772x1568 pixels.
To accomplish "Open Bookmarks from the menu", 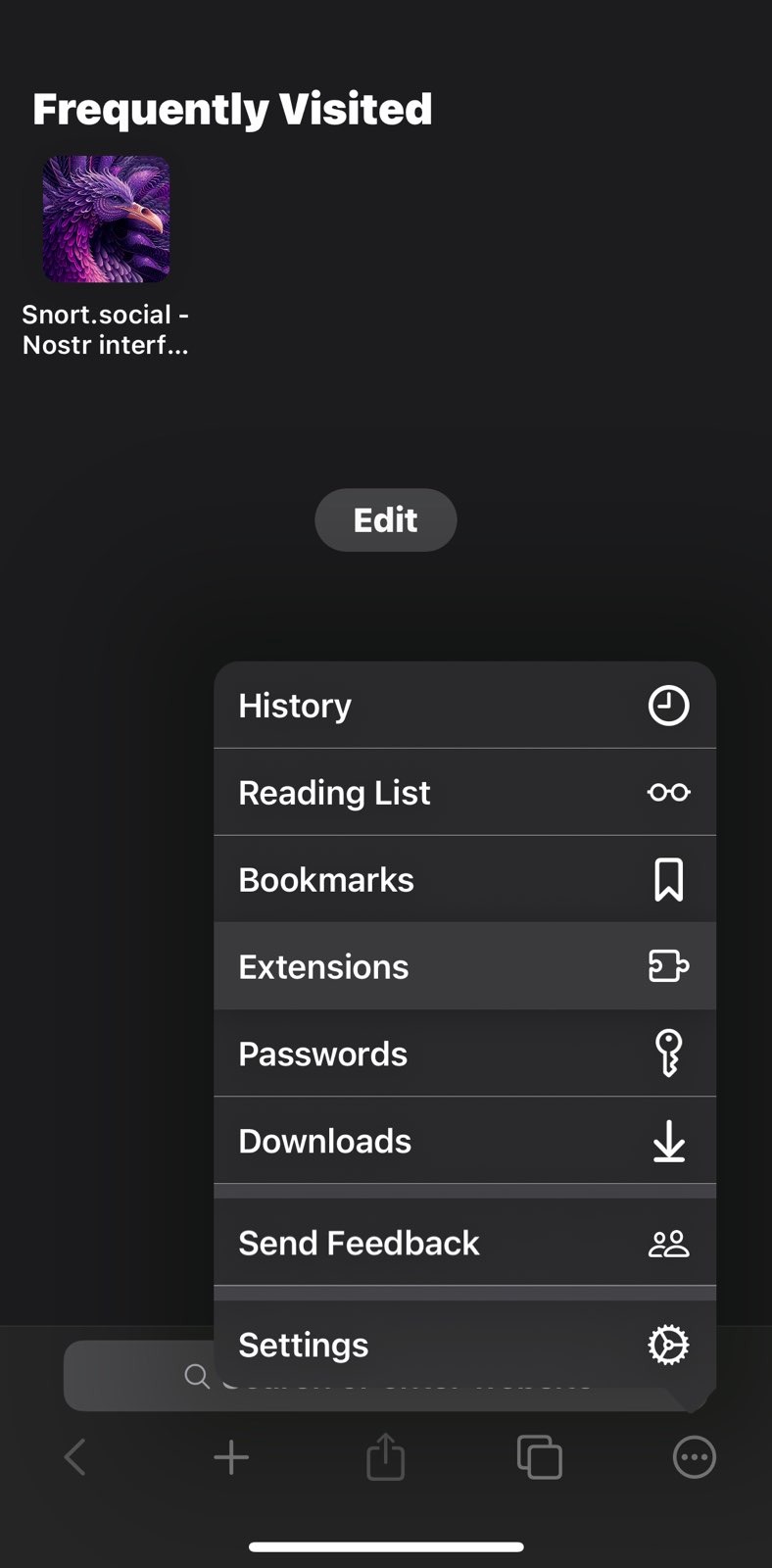I will pyautogui.click(x=464, y=879).
